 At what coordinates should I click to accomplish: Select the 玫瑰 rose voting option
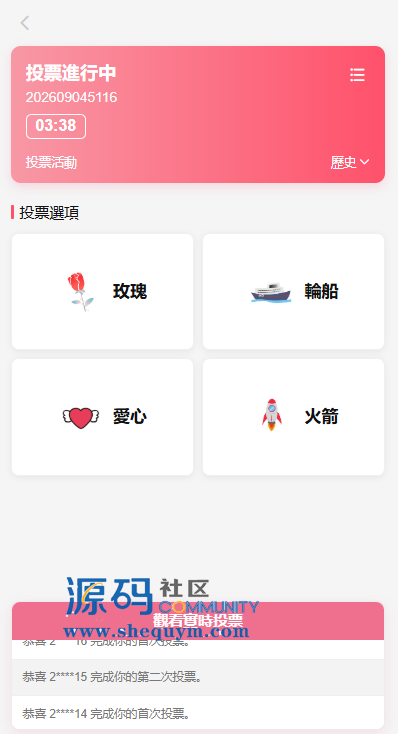coord(102,292)
